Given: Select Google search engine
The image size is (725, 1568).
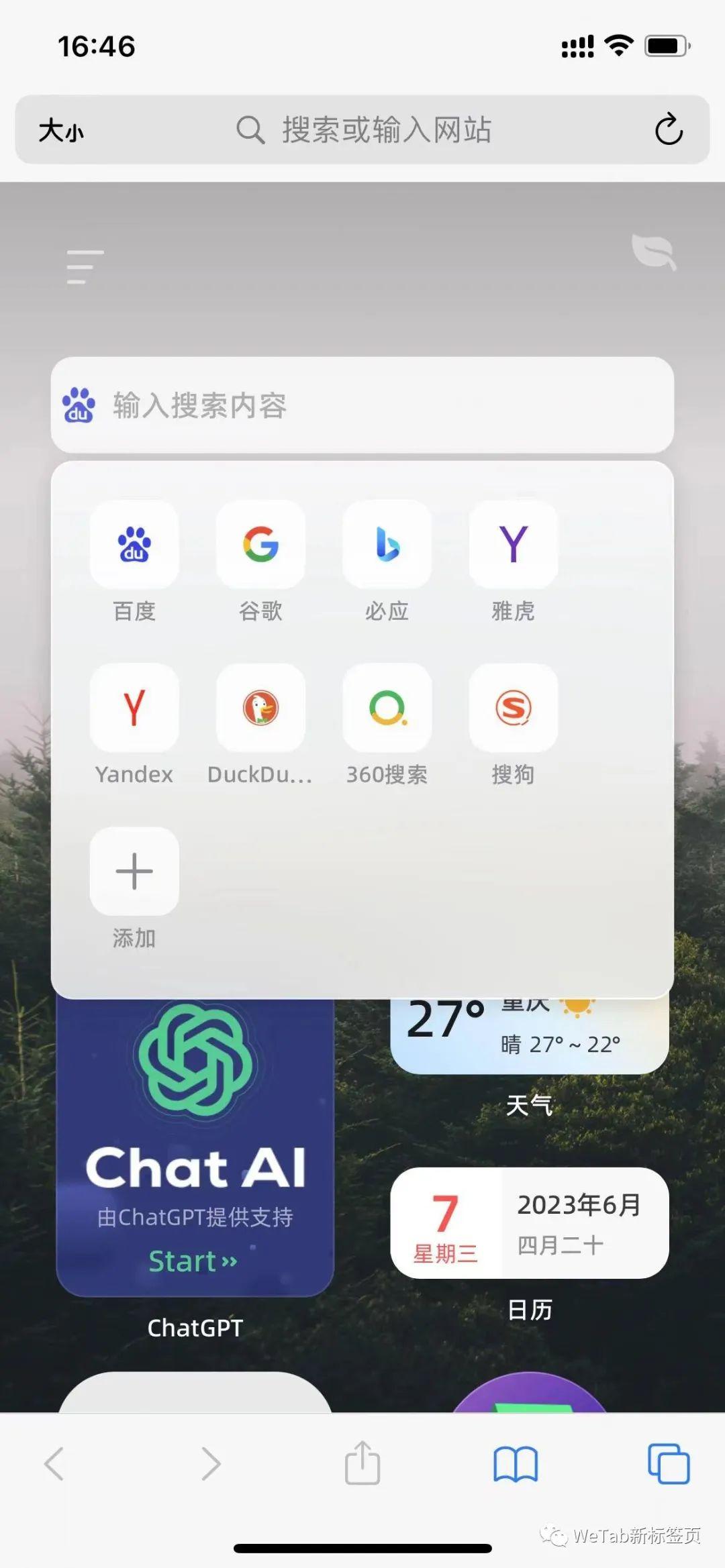Looking at the screenshot, I should pyautogui.click(x=260, y=545).
